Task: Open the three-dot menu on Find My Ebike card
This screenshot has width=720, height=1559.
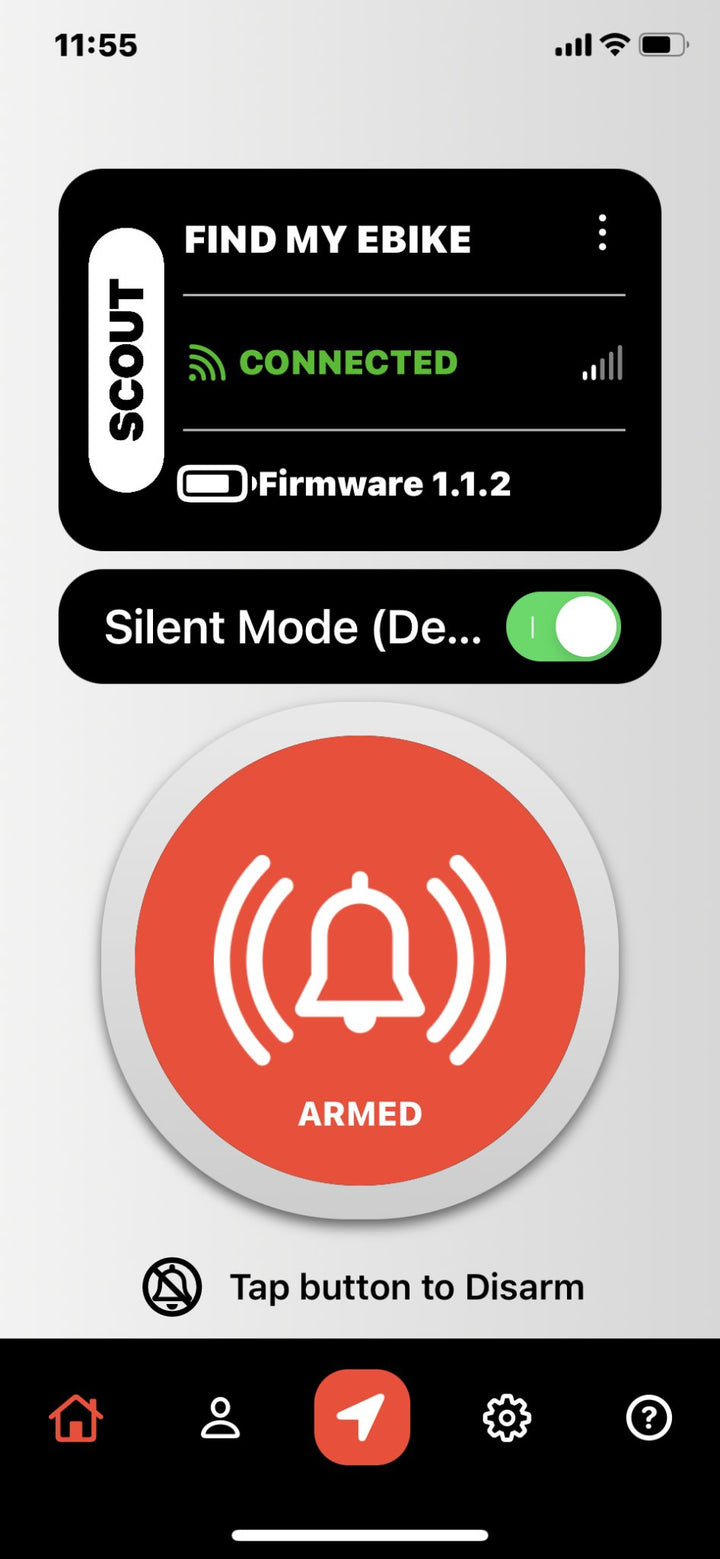Action: (x=602, y=233)
